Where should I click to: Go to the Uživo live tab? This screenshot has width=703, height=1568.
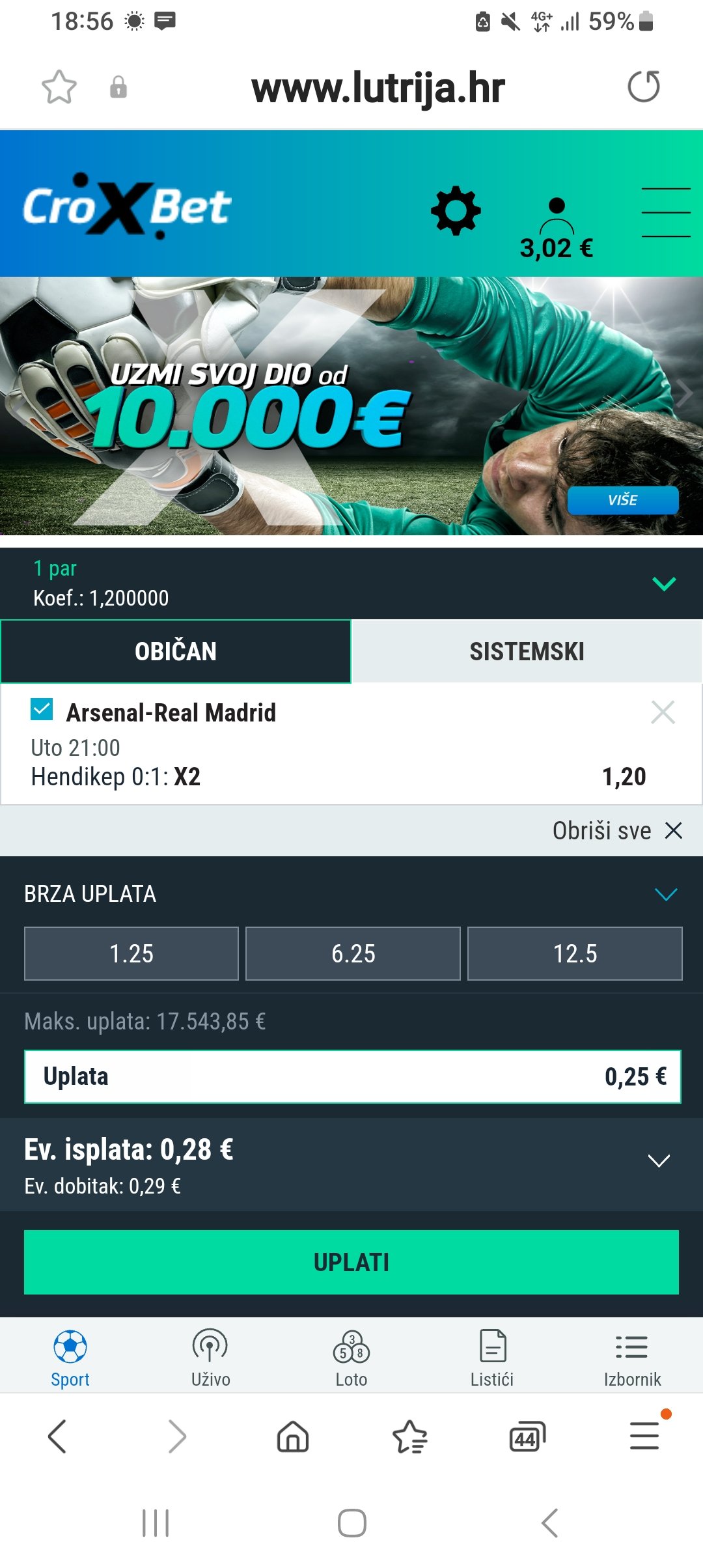pos(210,1358)
